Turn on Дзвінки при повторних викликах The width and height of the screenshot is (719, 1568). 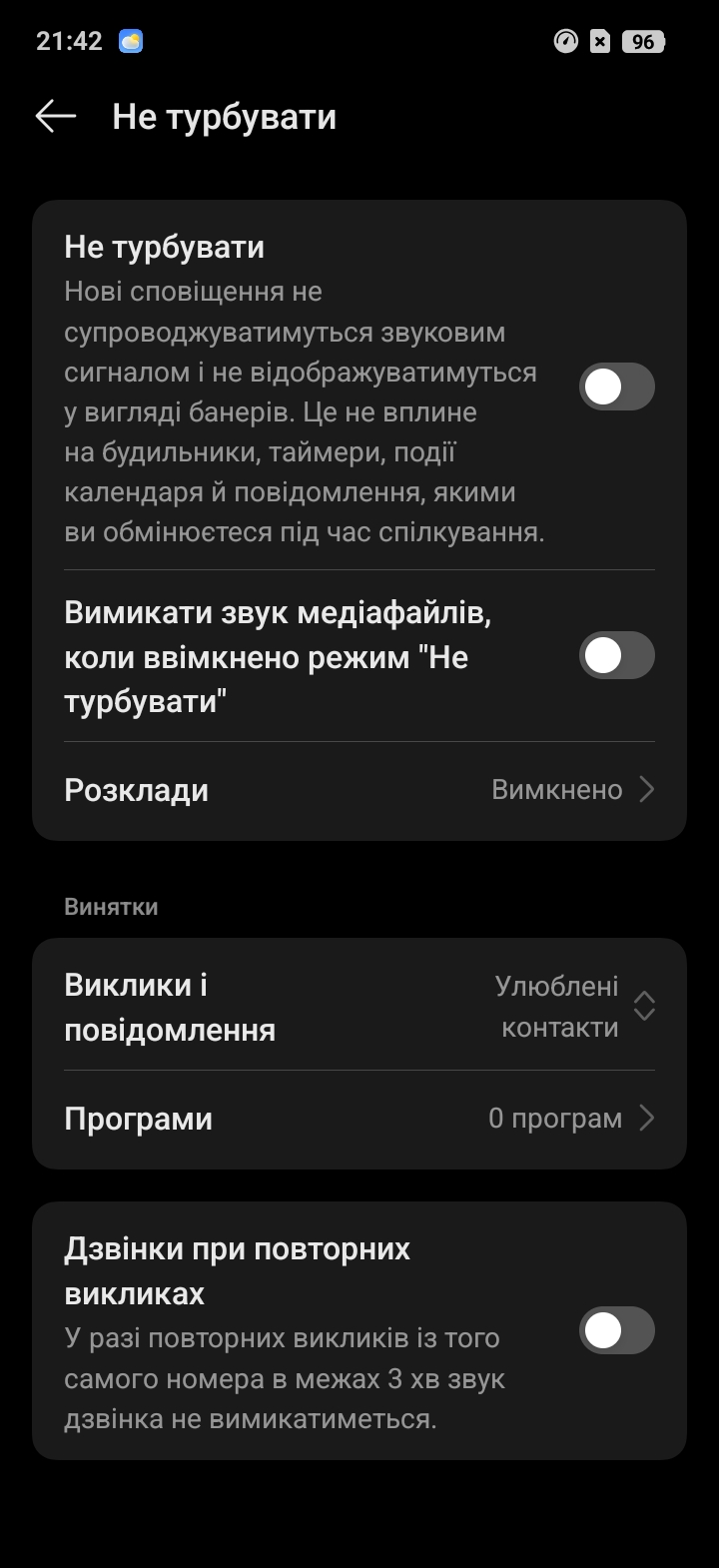[x=616, y=1330]
